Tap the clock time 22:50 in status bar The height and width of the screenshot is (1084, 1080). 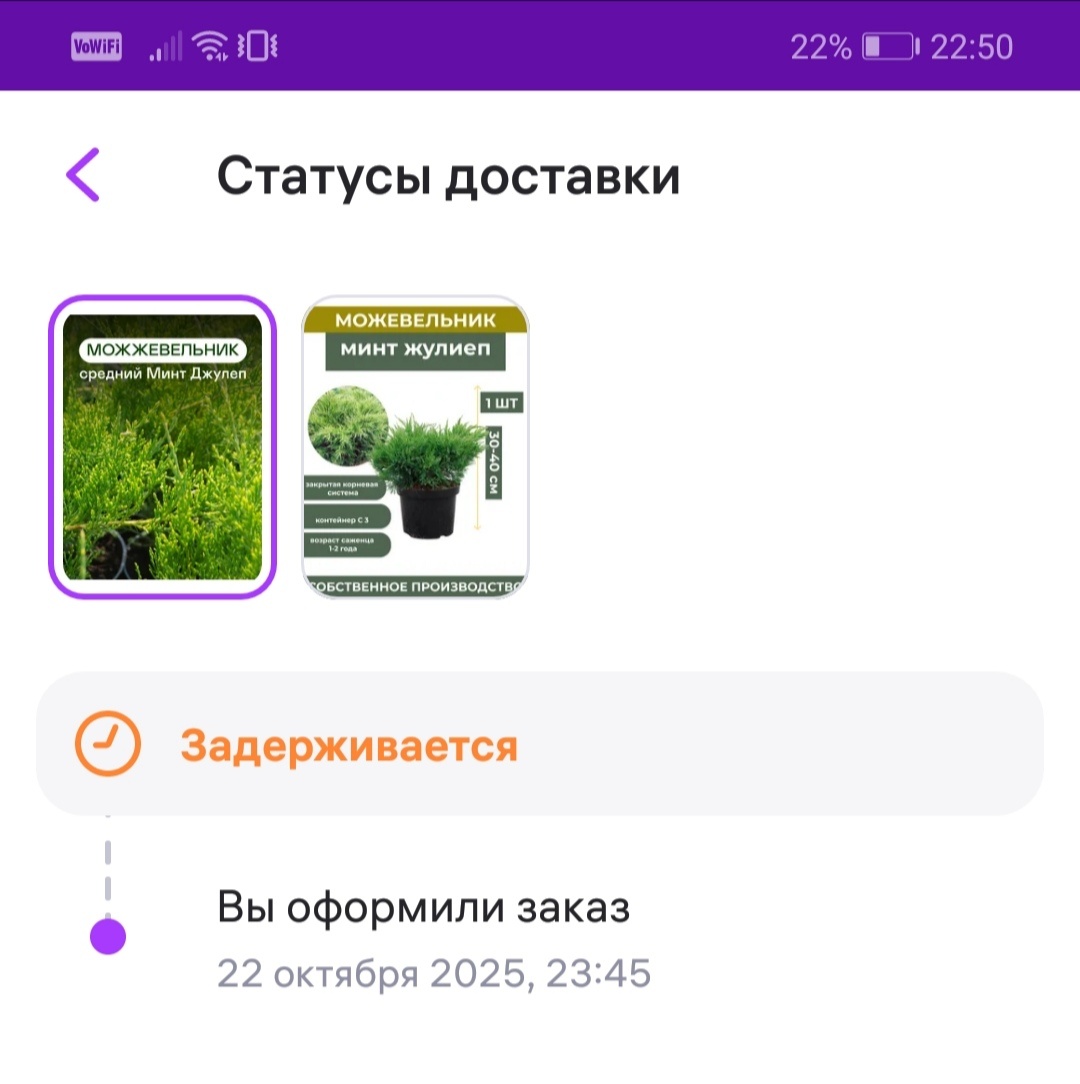973,47
